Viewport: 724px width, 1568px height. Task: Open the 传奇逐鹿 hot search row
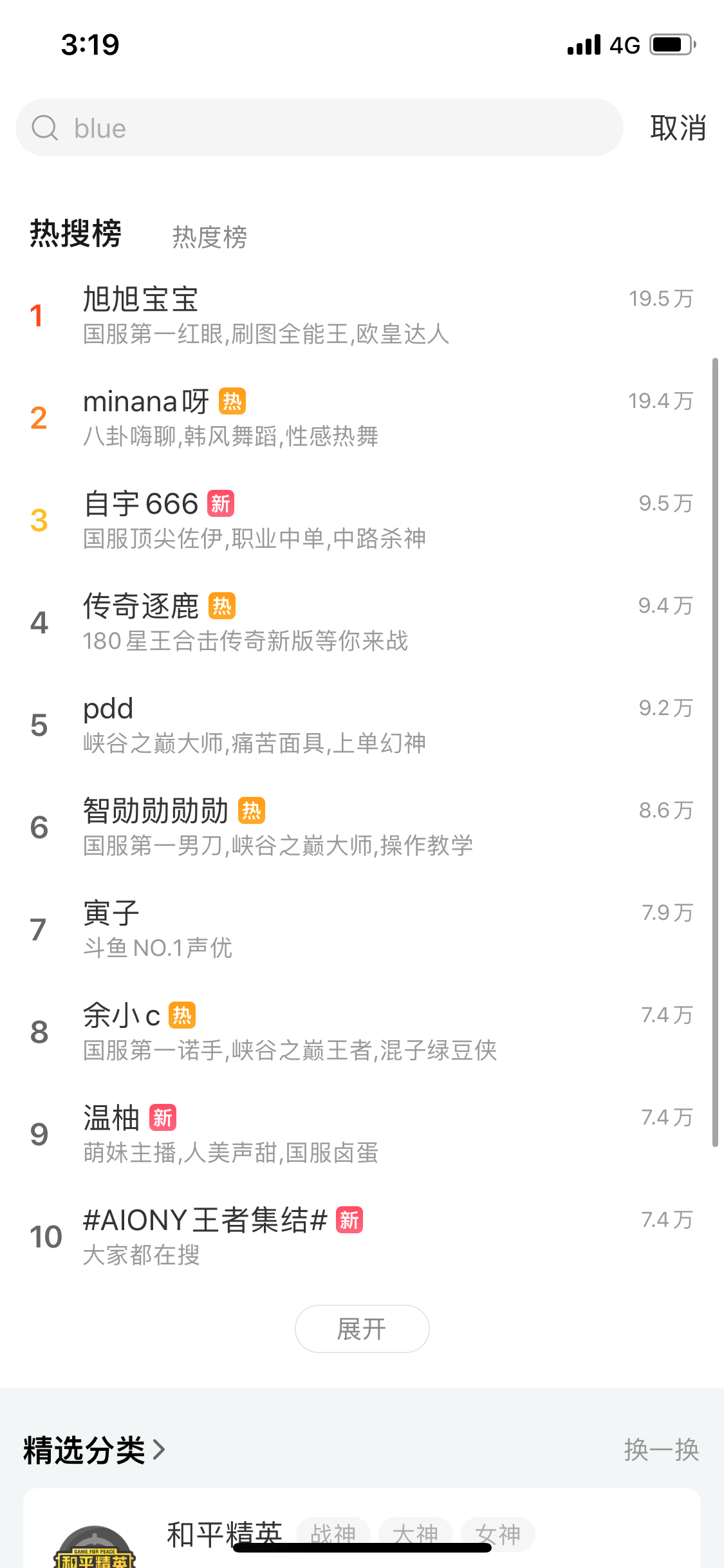coord(362,622)
